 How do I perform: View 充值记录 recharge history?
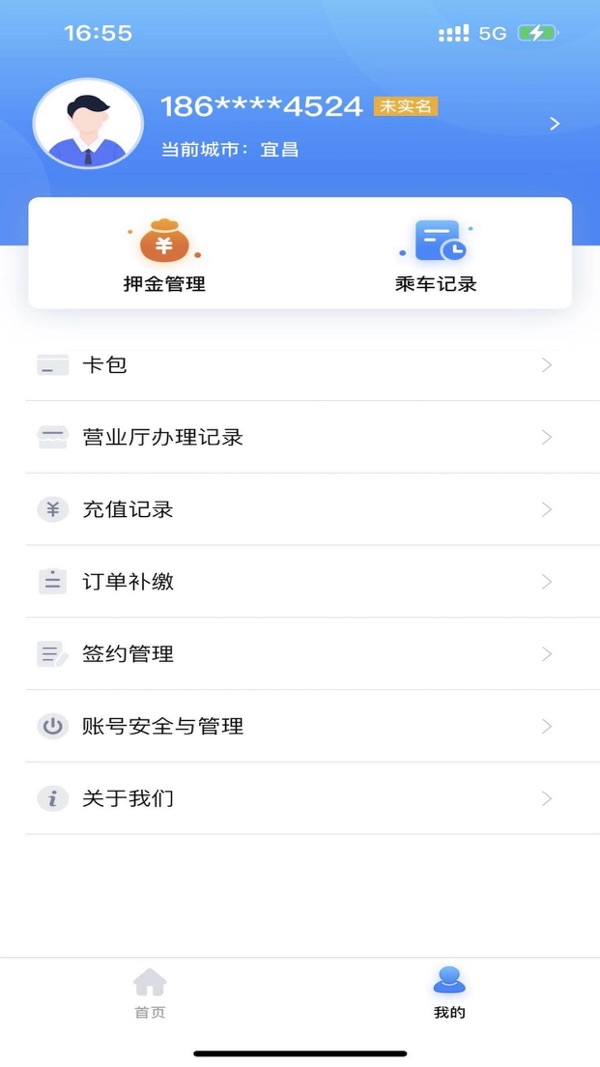pyautogui.click(x=300, y=510)
